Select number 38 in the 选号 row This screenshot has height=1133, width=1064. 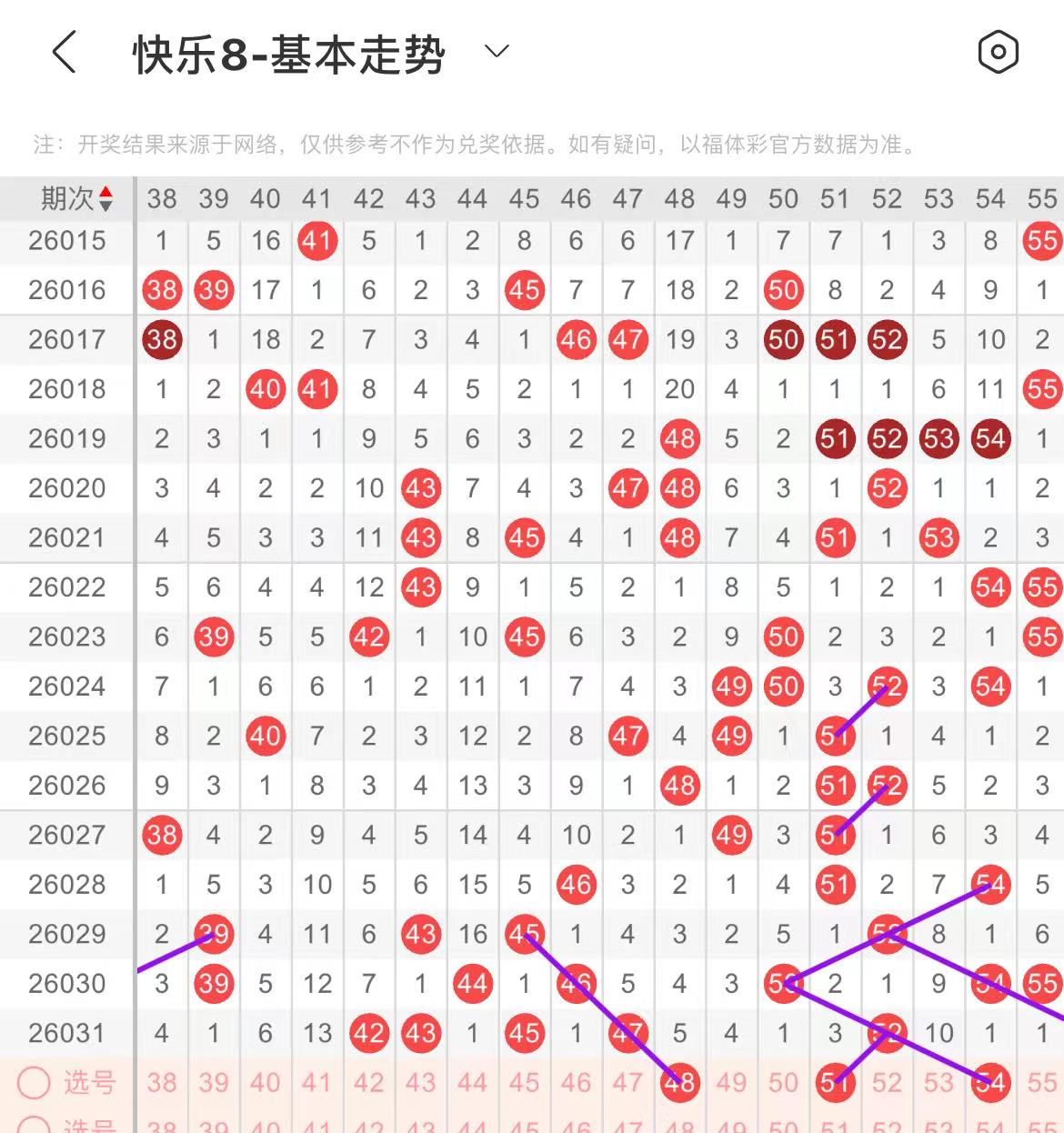[162, 1082]
